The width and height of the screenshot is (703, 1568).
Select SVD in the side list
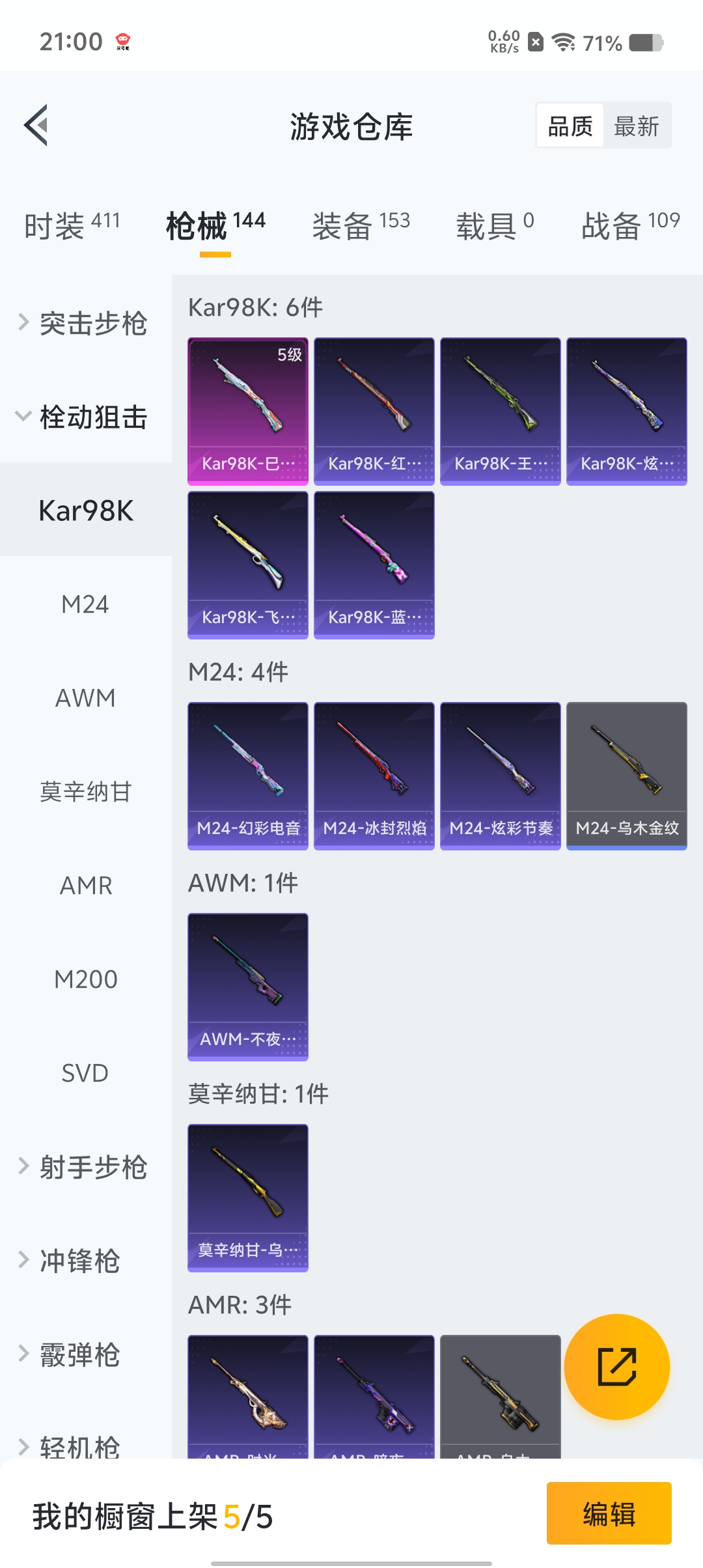pyautogui.click(x=85, y=1073)
